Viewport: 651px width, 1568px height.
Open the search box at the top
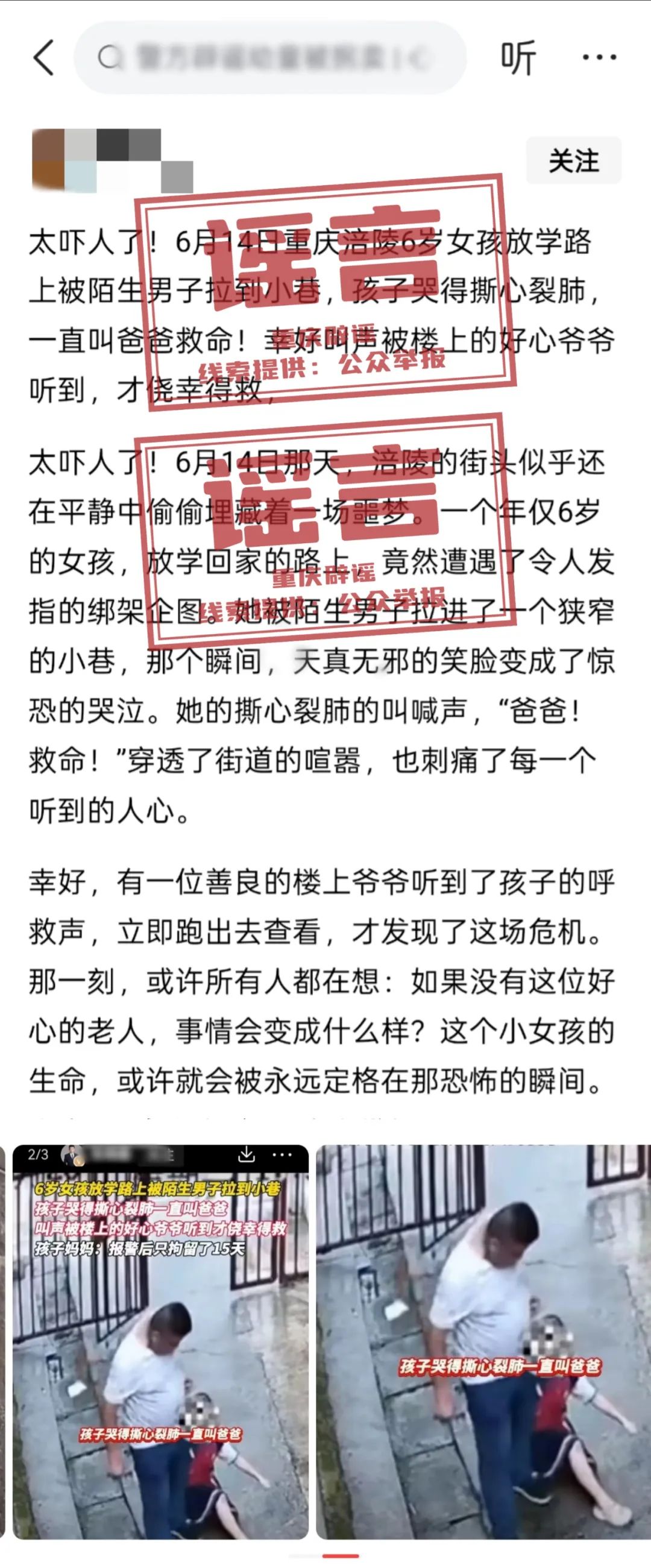coord(271,58)
